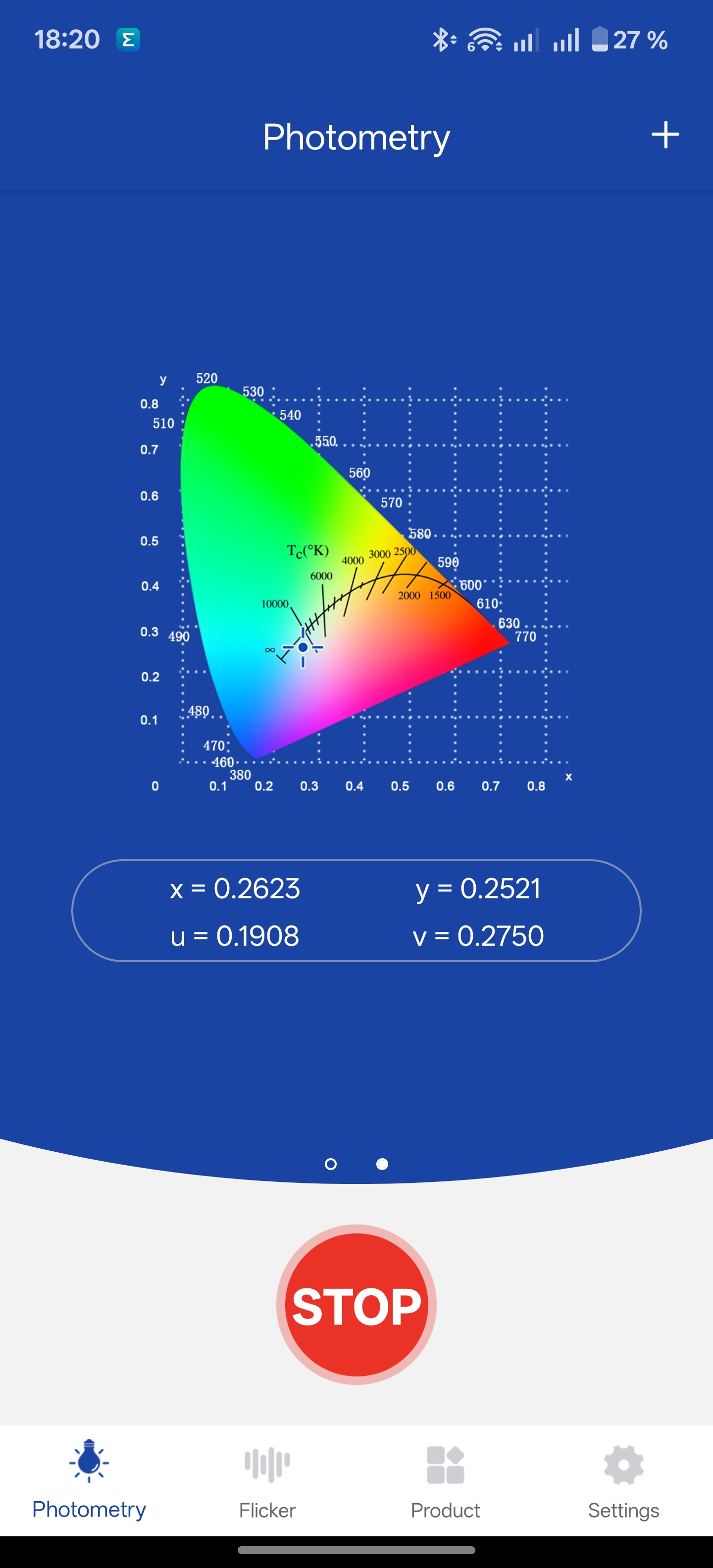Switch to the Flicker tab
Image resolution: width=713 pixels, height=1568 pixels.
coord(267,1480)
